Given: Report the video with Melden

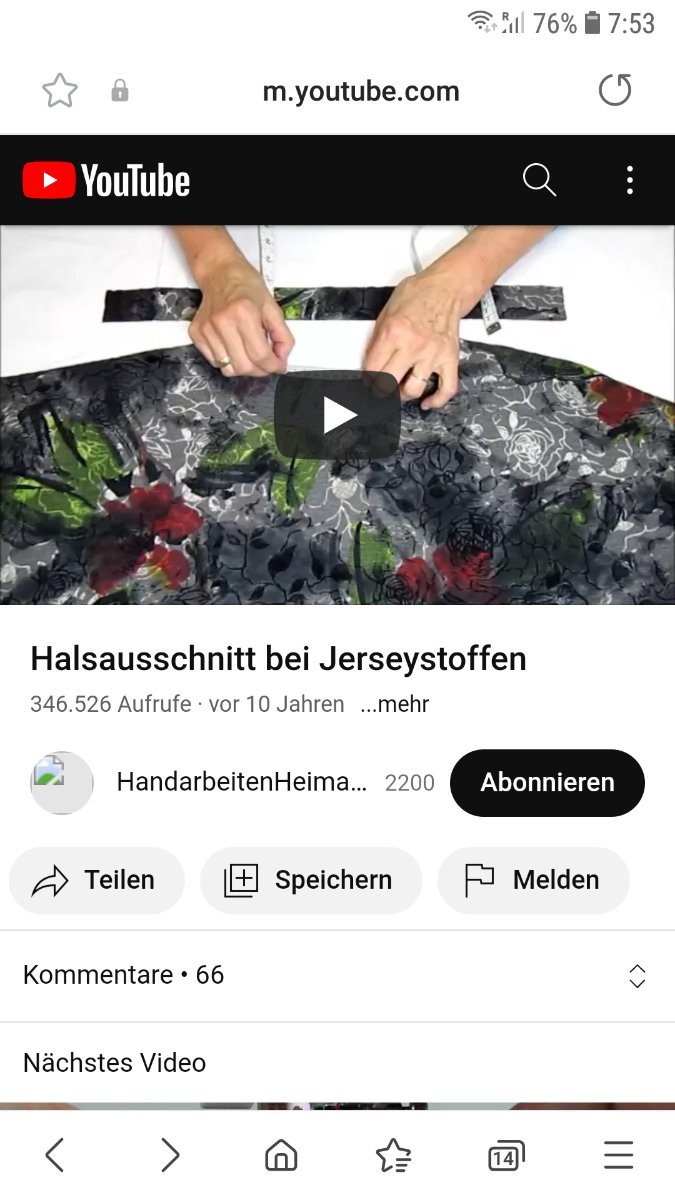Looking at the screenshot, I should (534, 880).
